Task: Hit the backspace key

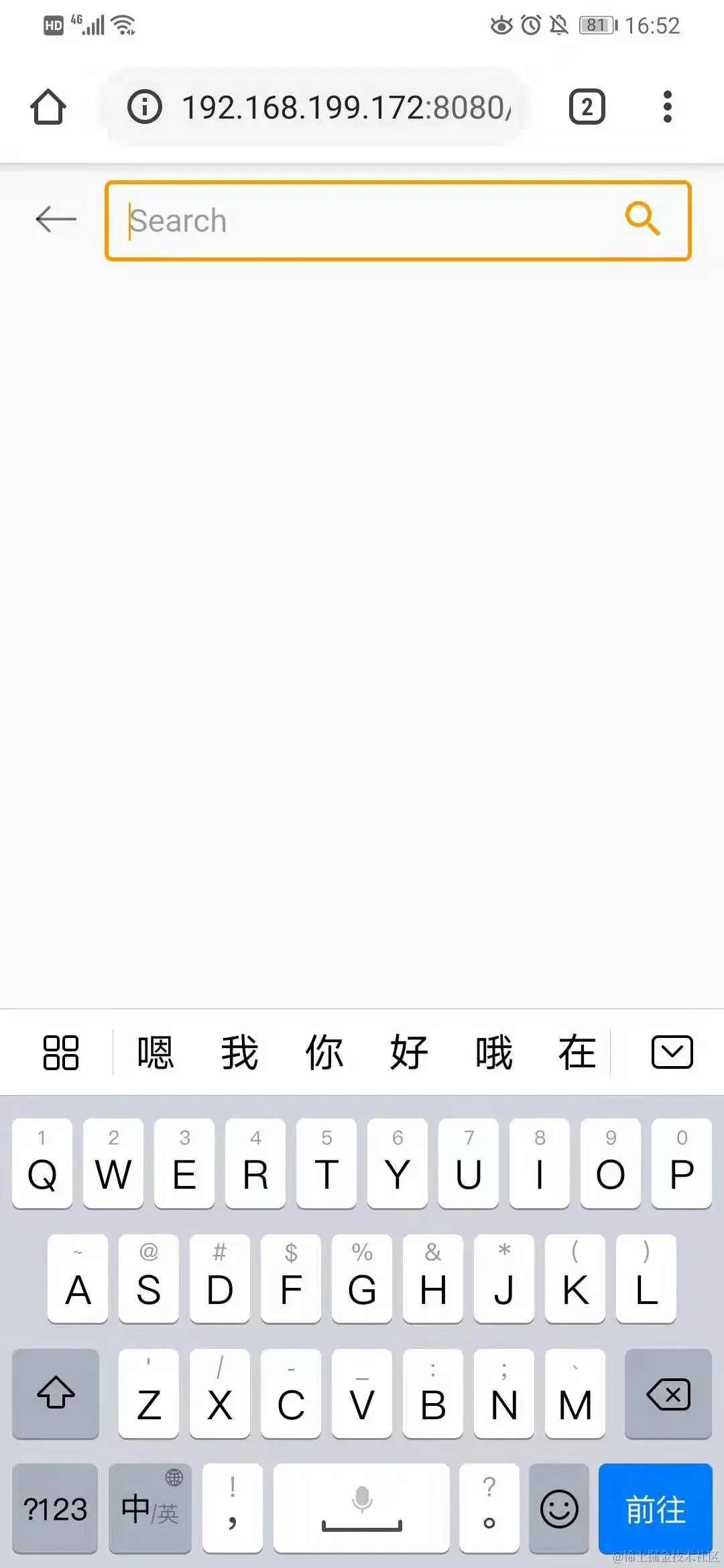Action: click(x=668, y=1393)
